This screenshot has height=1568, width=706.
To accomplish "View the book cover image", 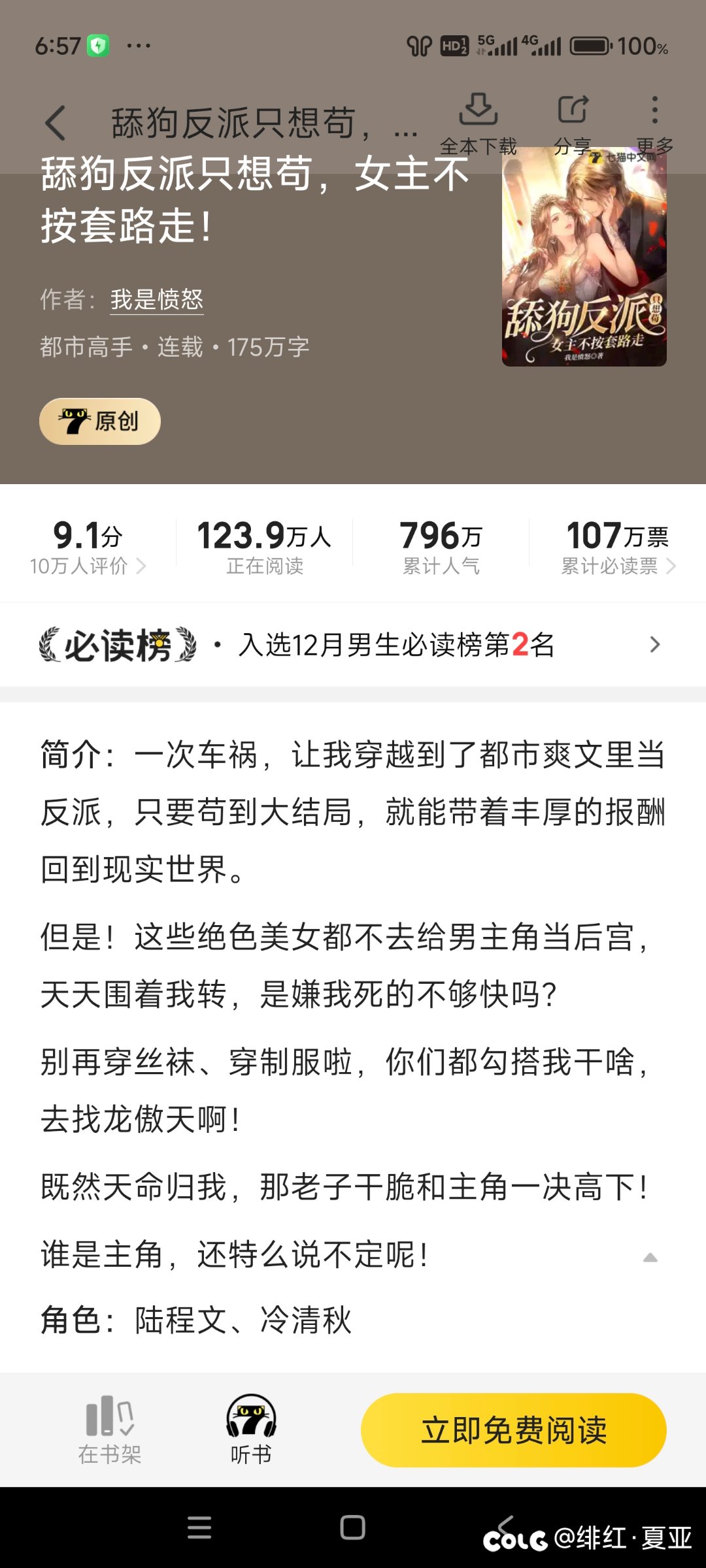I will click(x=584, y=257).
